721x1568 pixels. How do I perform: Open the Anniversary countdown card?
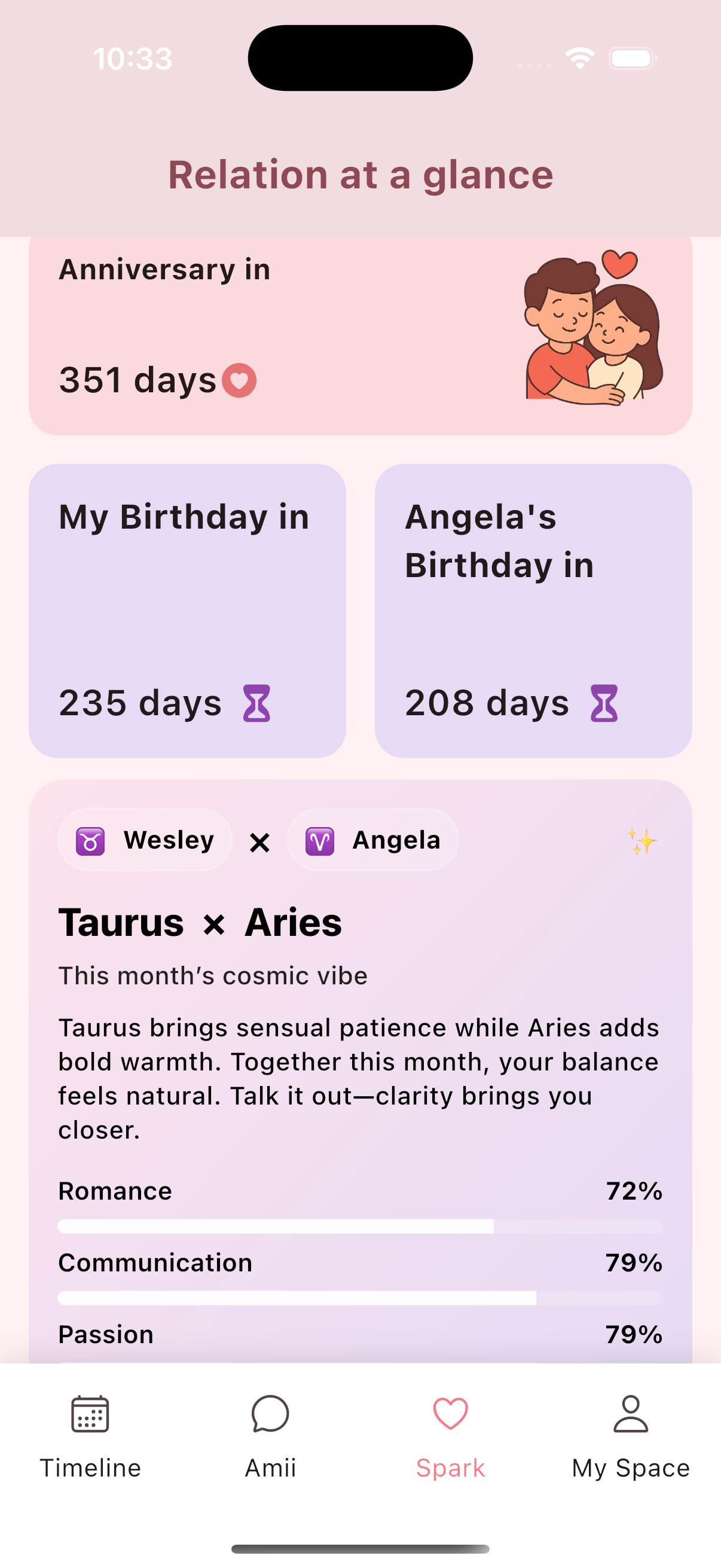coord(360,335)
